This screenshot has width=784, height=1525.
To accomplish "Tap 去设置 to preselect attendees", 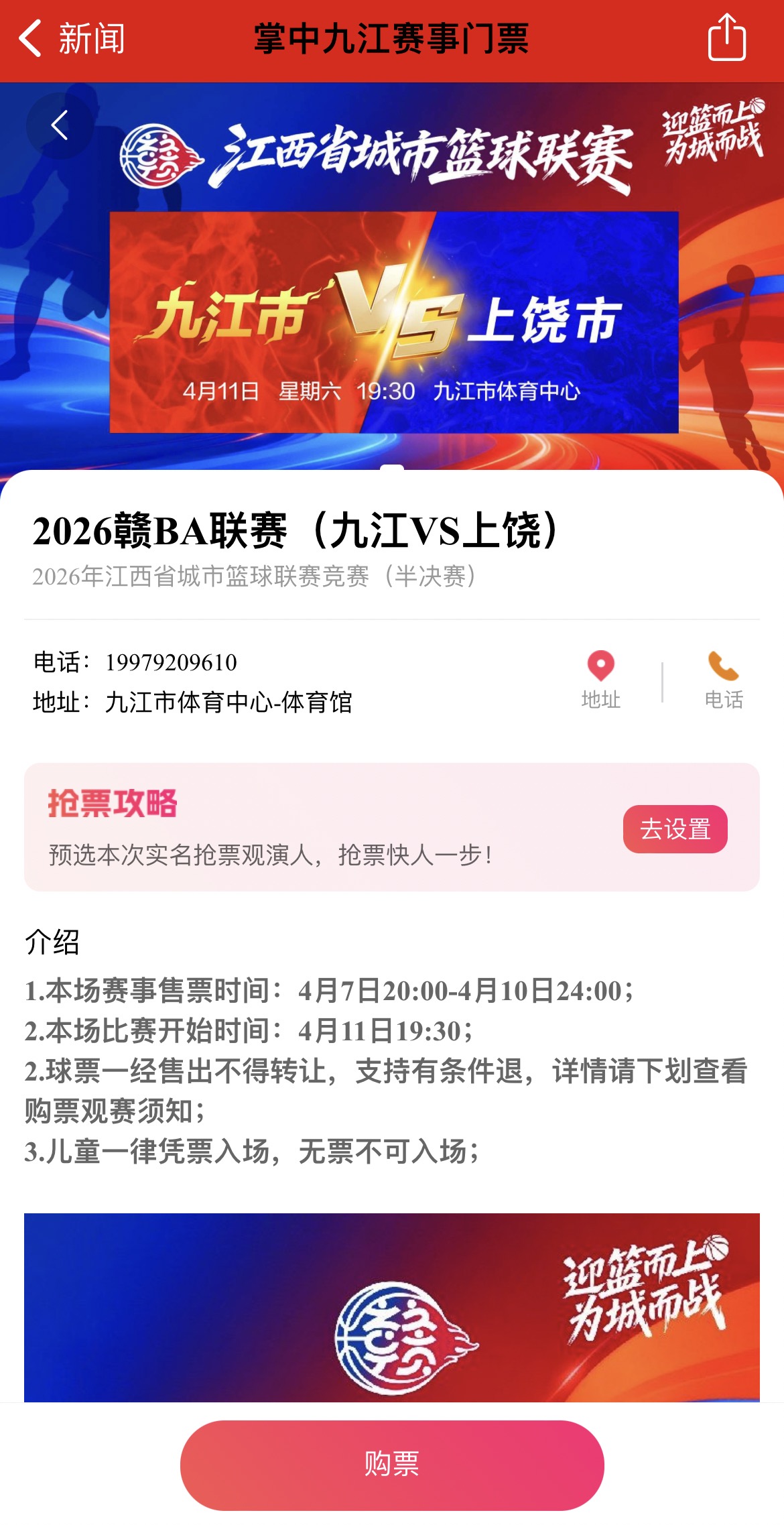I will (x=675, y=829).
